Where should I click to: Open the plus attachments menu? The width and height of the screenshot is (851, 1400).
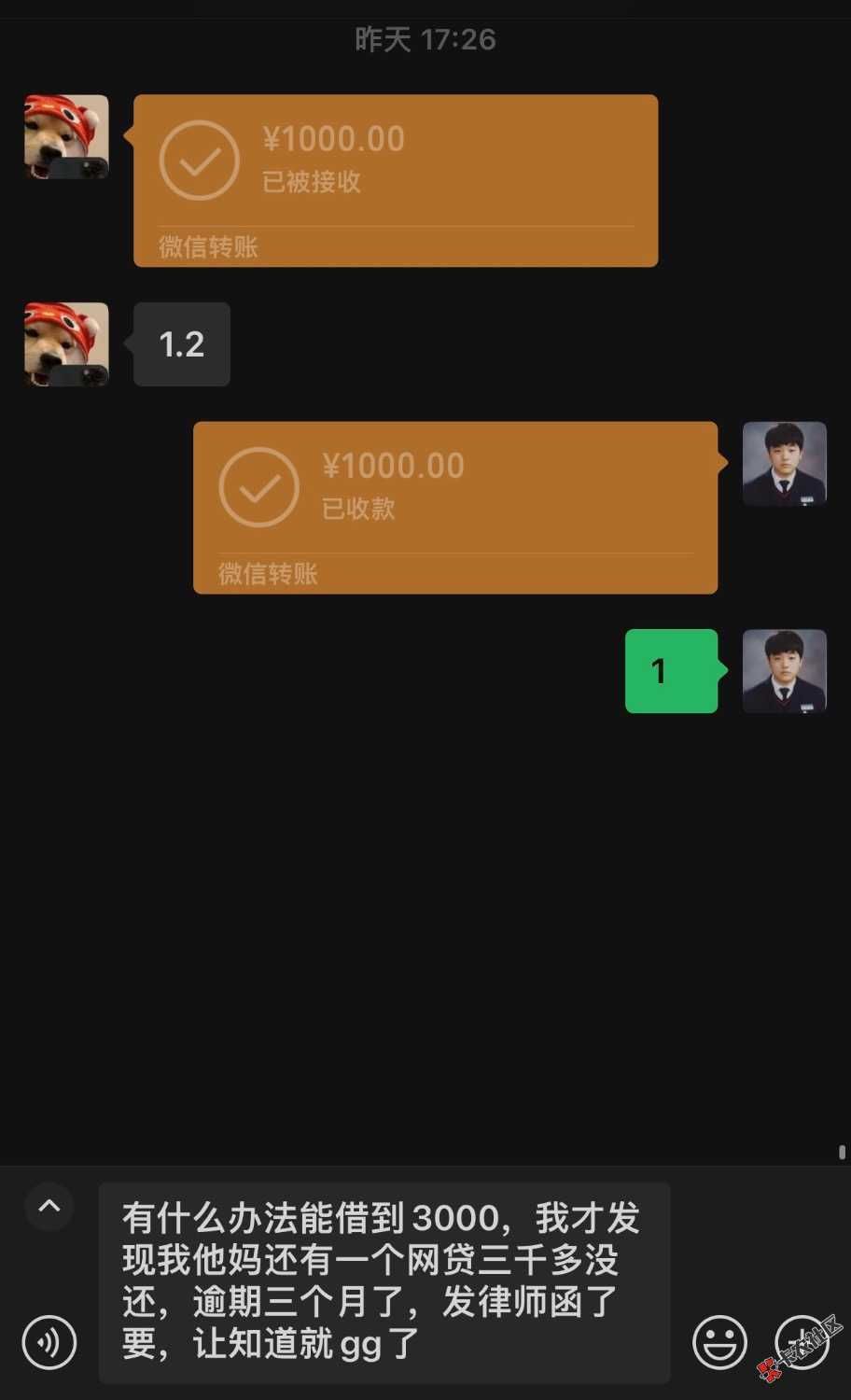tap(802, 1342)
